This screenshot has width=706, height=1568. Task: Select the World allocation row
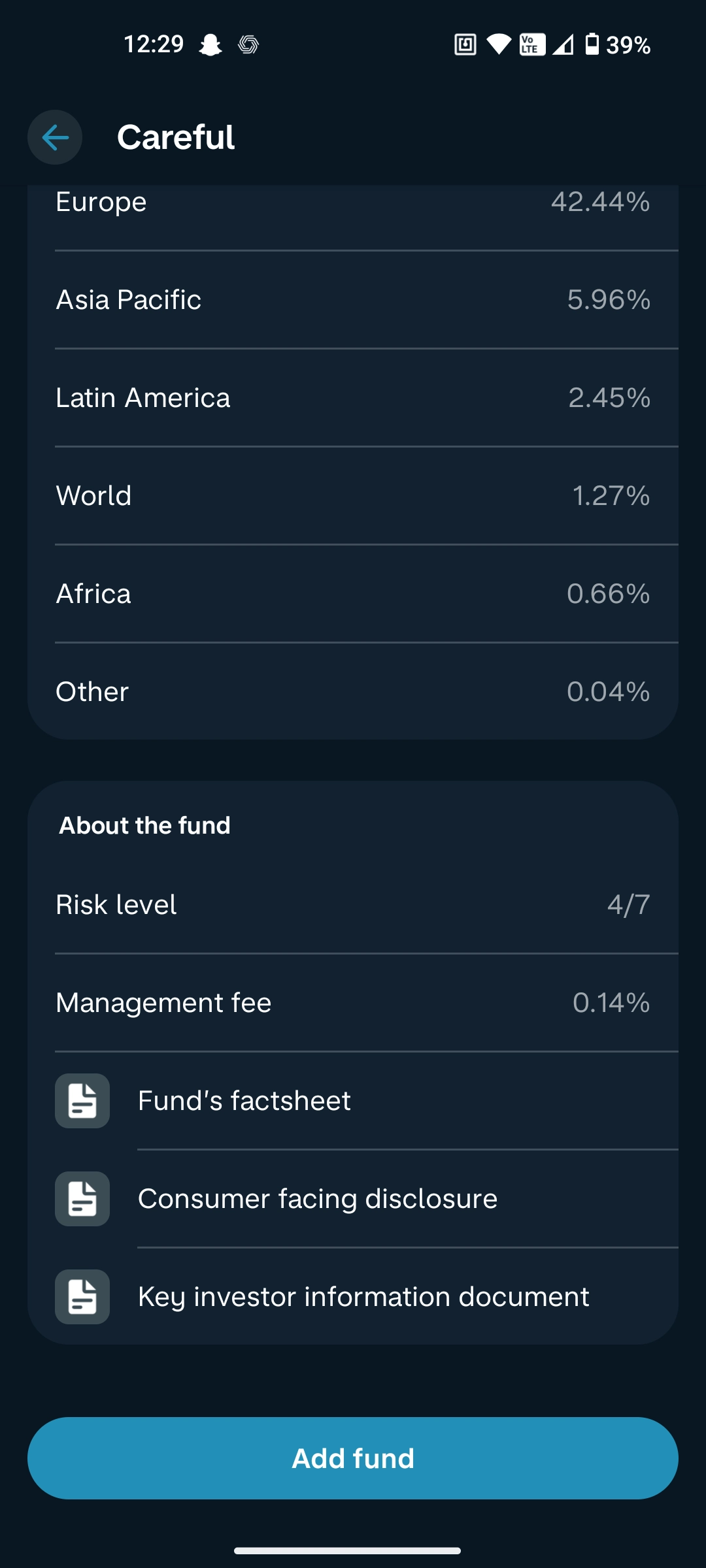click(353, 495)
